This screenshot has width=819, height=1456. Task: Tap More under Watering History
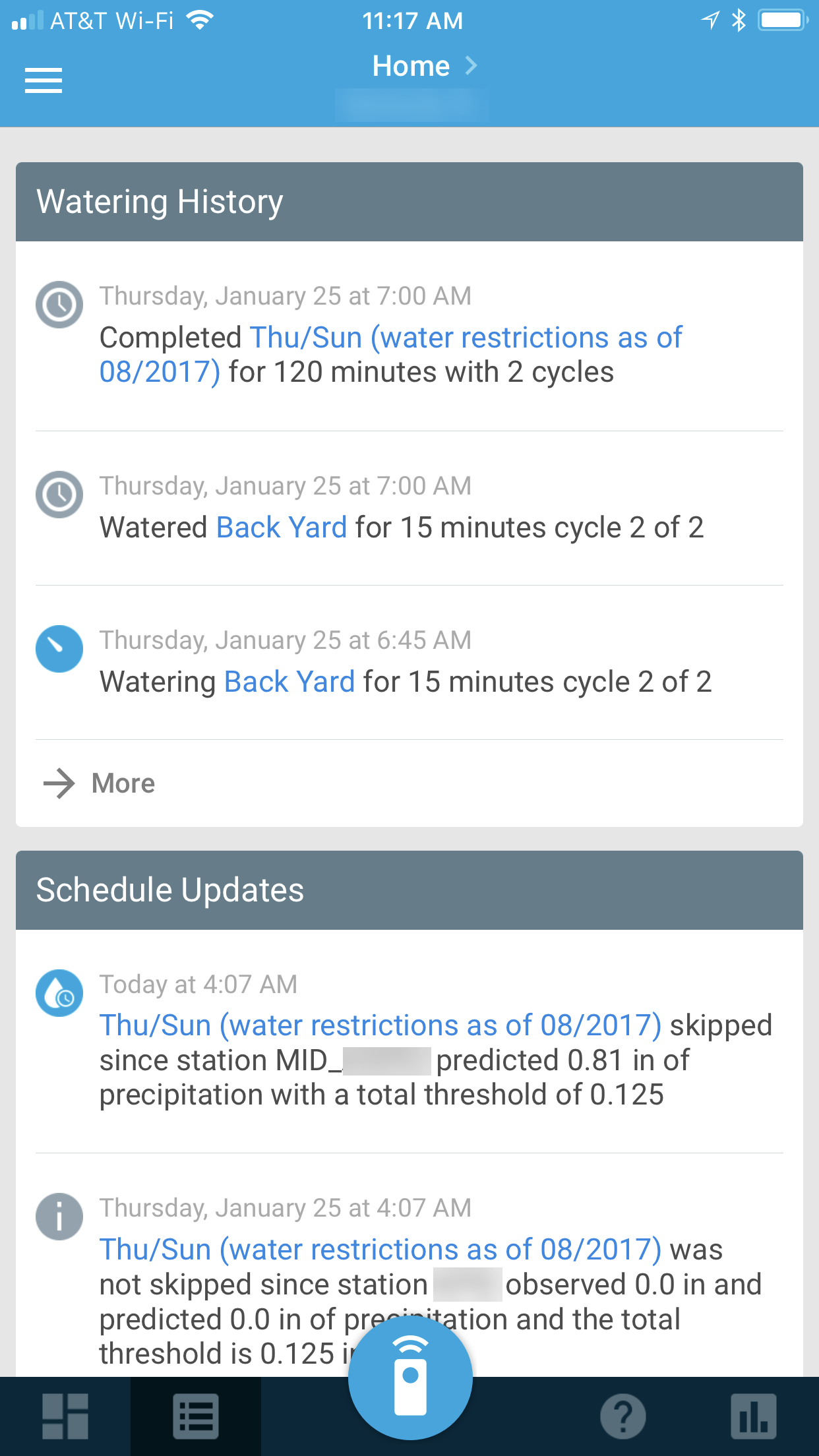click(x=99, y=783)
